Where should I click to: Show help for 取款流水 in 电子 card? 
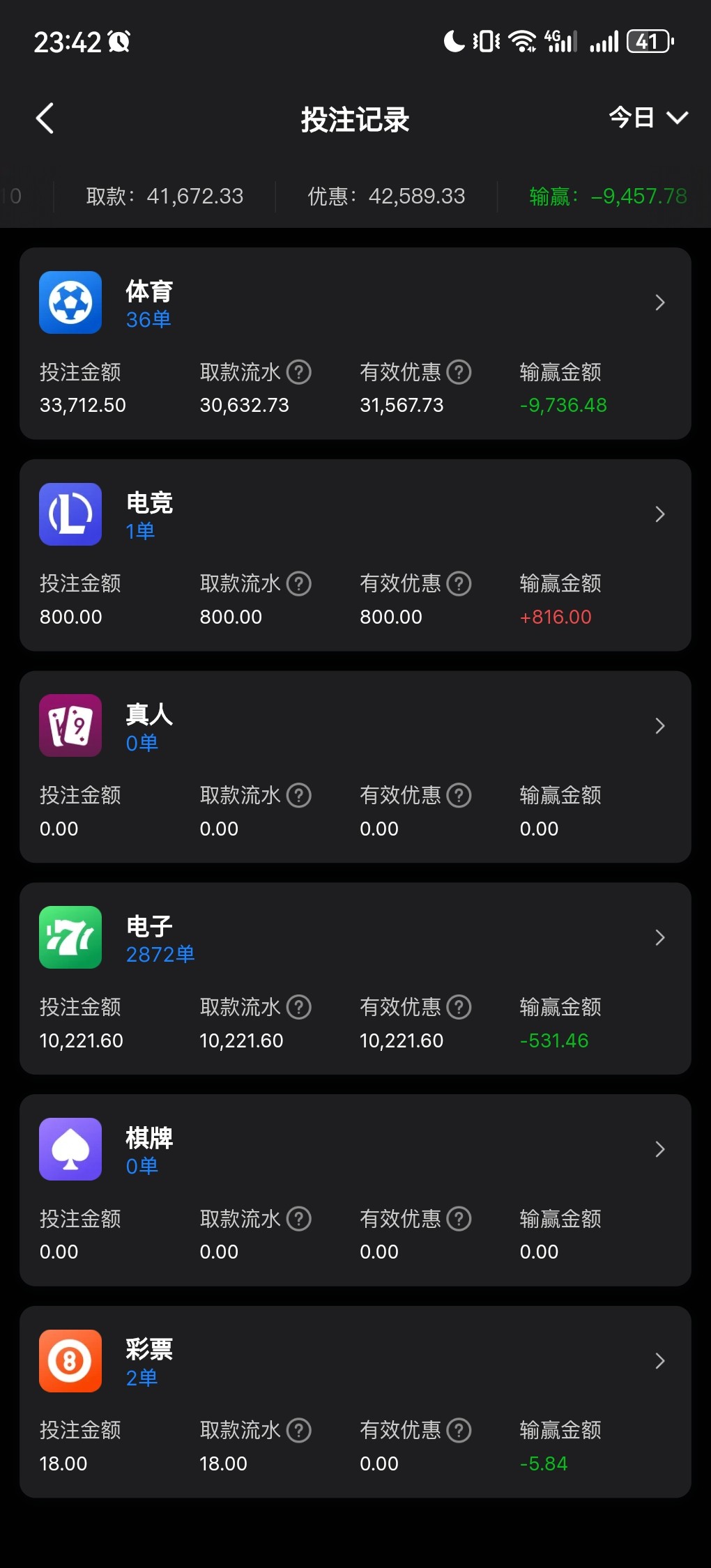pos(299,1007)
